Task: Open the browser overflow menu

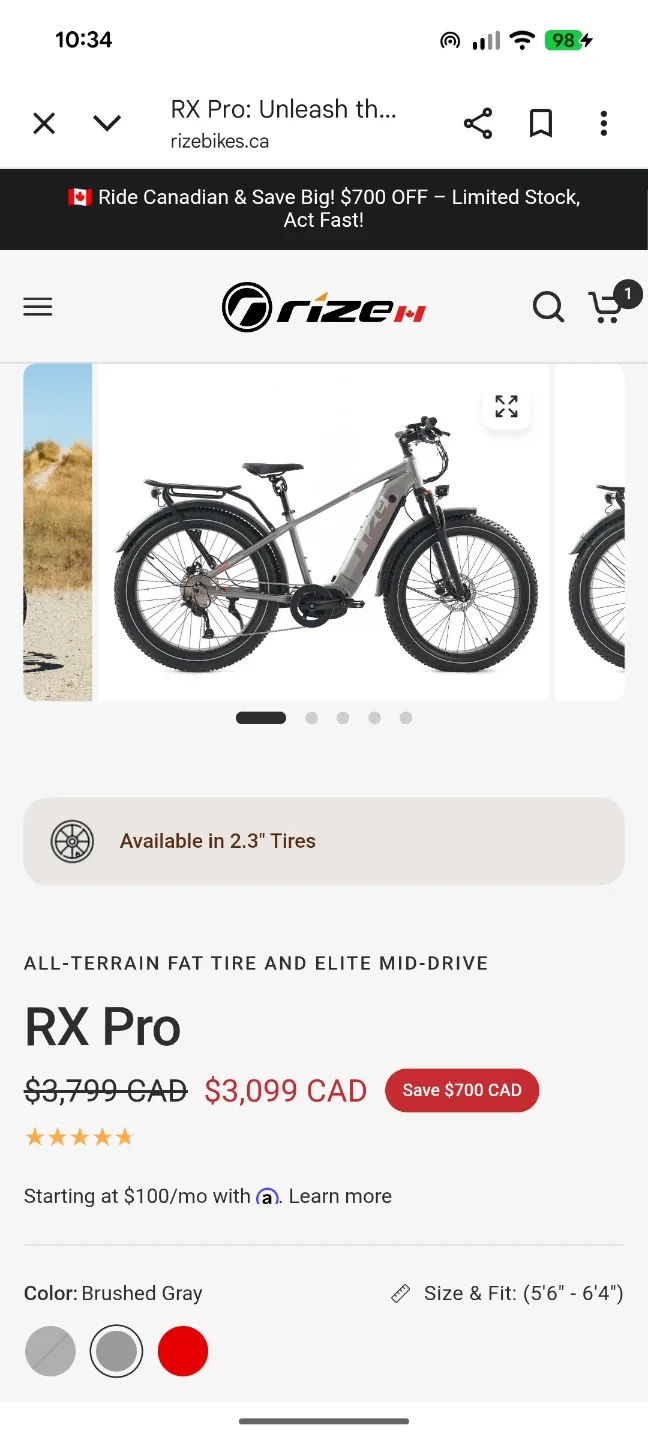Action: click(x=603, y=123)
